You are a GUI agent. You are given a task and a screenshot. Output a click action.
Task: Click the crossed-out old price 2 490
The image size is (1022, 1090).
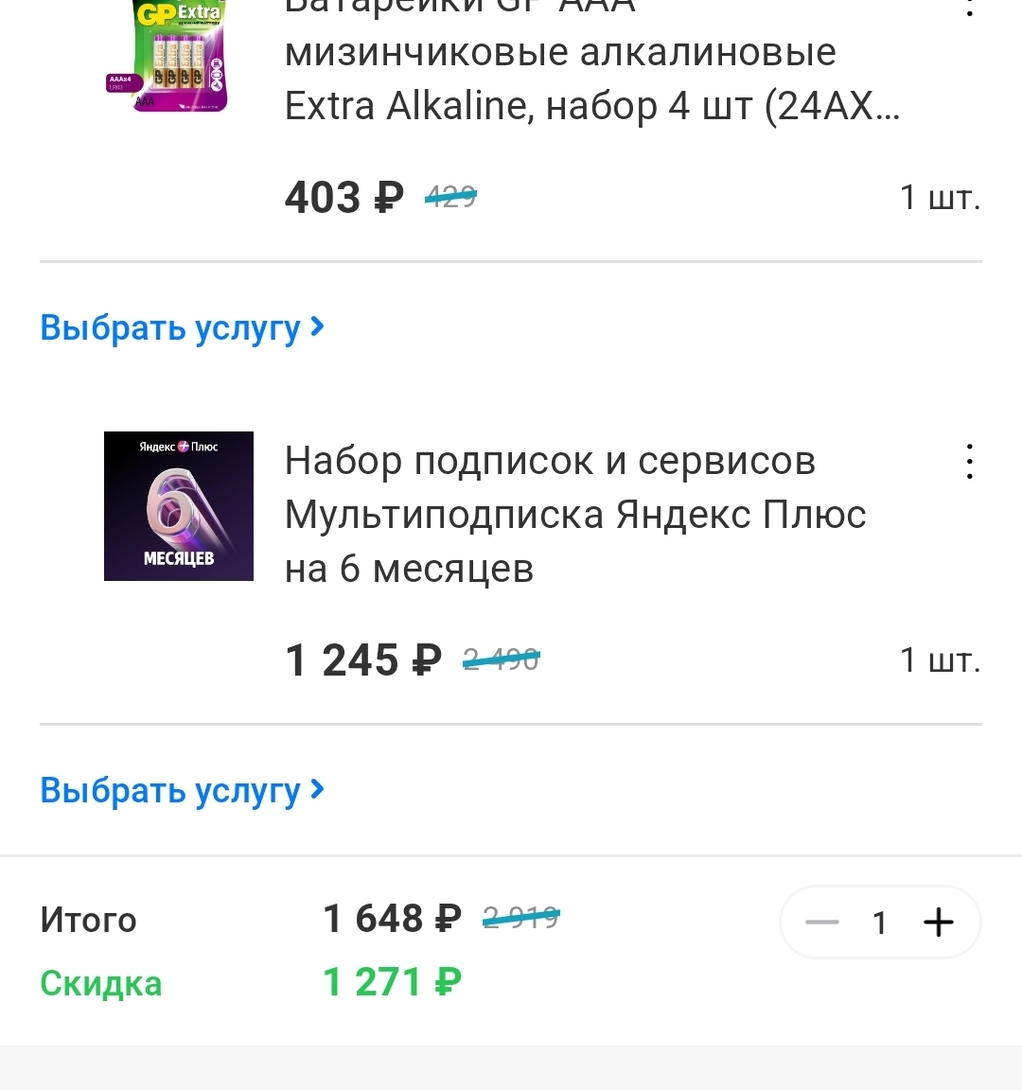(x=500, y=660)
